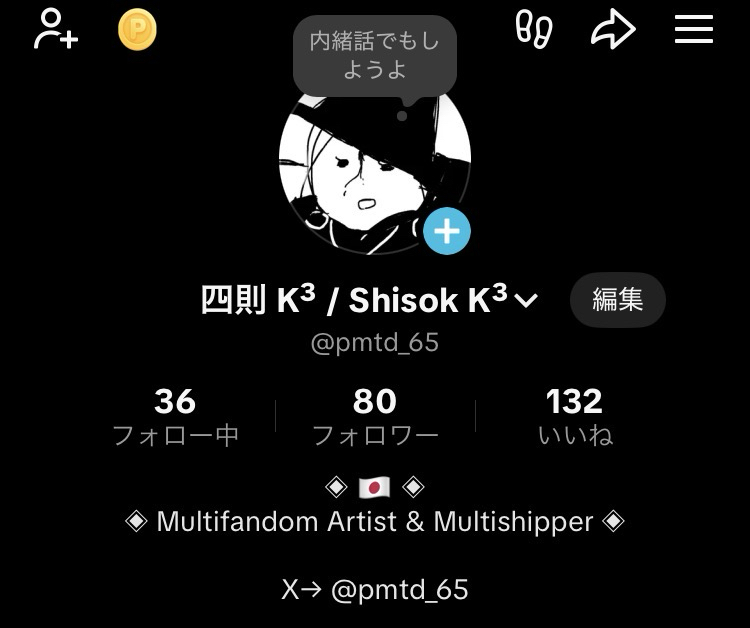750x628 pixels.
Task: Open the hamburger menu
Action: [x=693, y=29]
